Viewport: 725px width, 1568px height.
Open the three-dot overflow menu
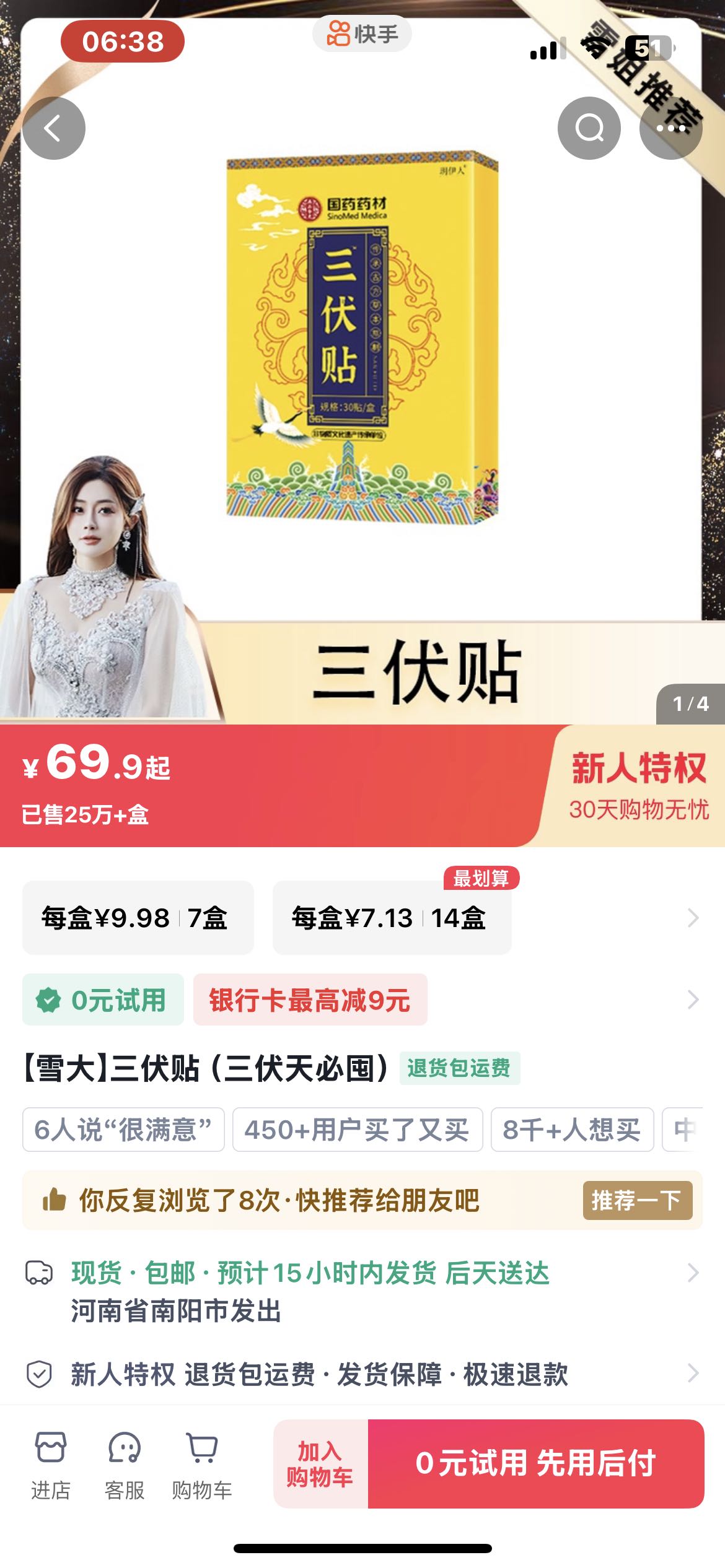[x=670, y=128]
